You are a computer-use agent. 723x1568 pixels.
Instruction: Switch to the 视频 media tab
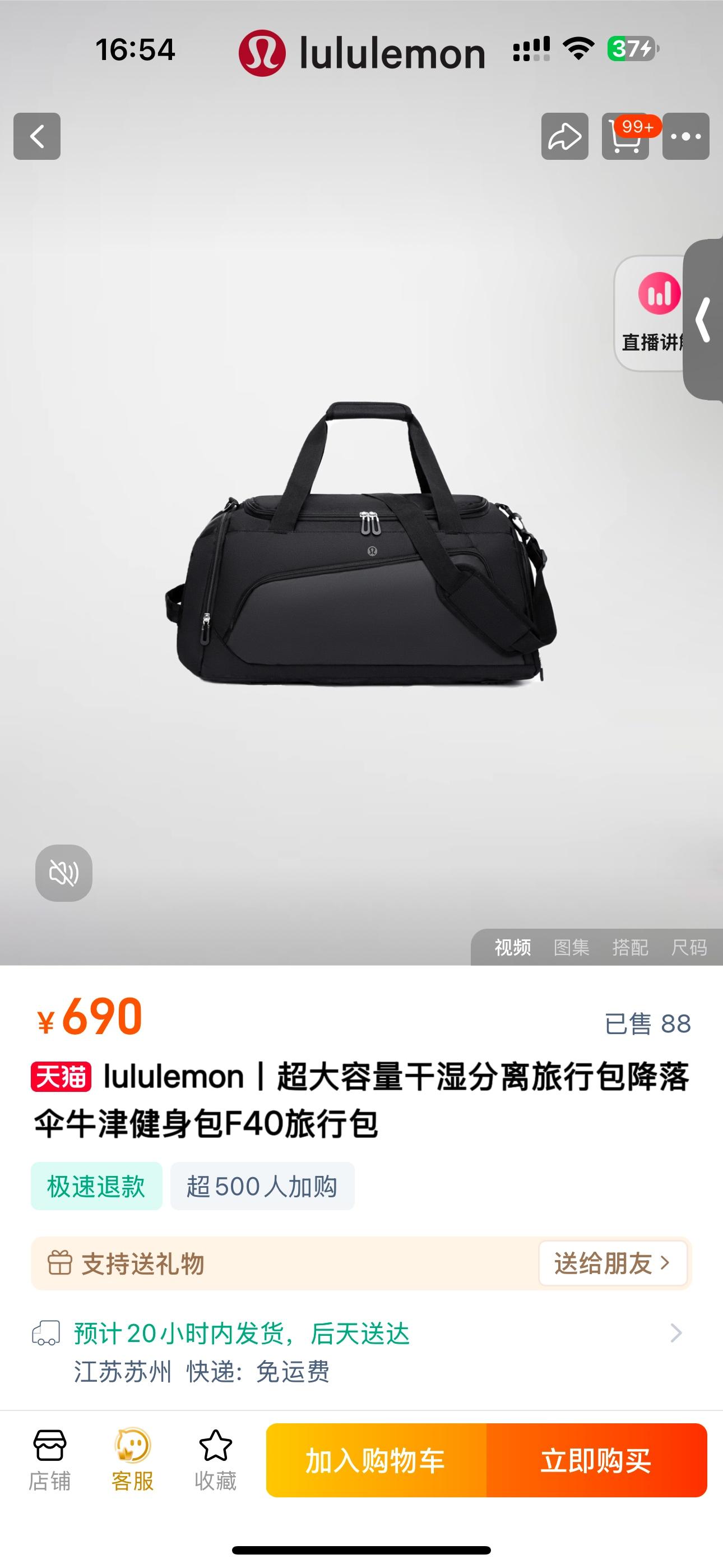(x=512, y=947)
